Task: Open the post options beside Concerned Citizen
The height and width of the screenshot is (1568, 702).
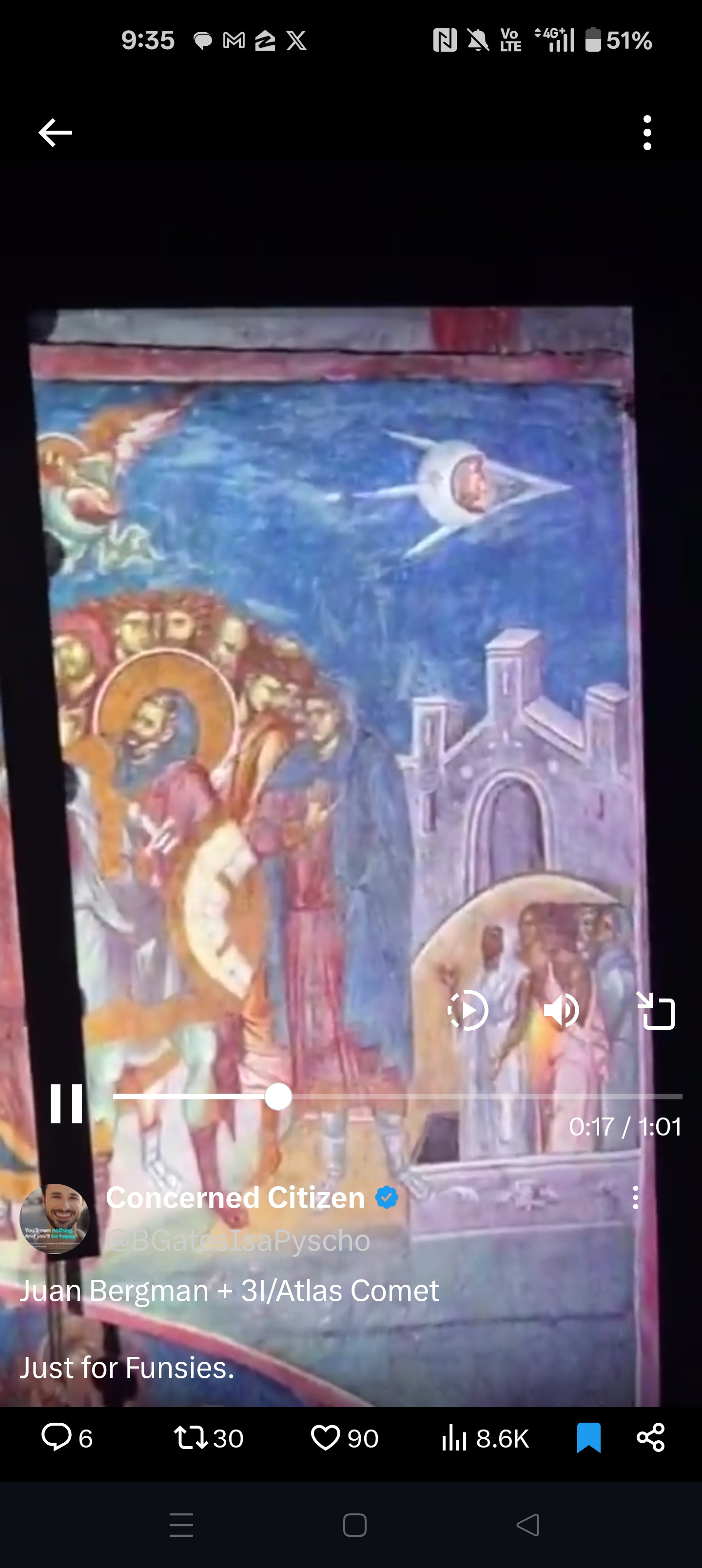Action: [635, 1197]
